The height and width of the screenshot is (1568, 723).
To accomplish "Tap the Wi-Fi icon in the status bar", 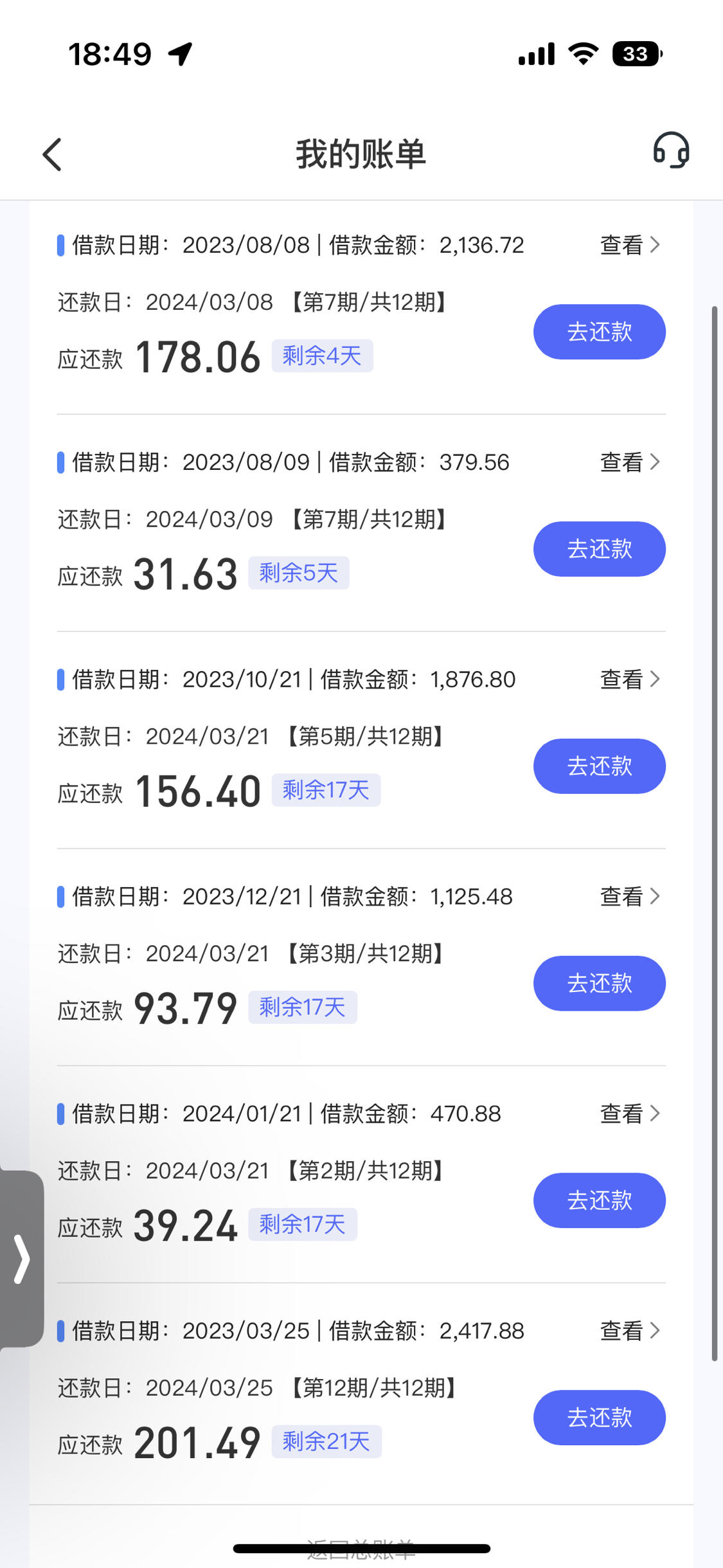I will (580, 55).
